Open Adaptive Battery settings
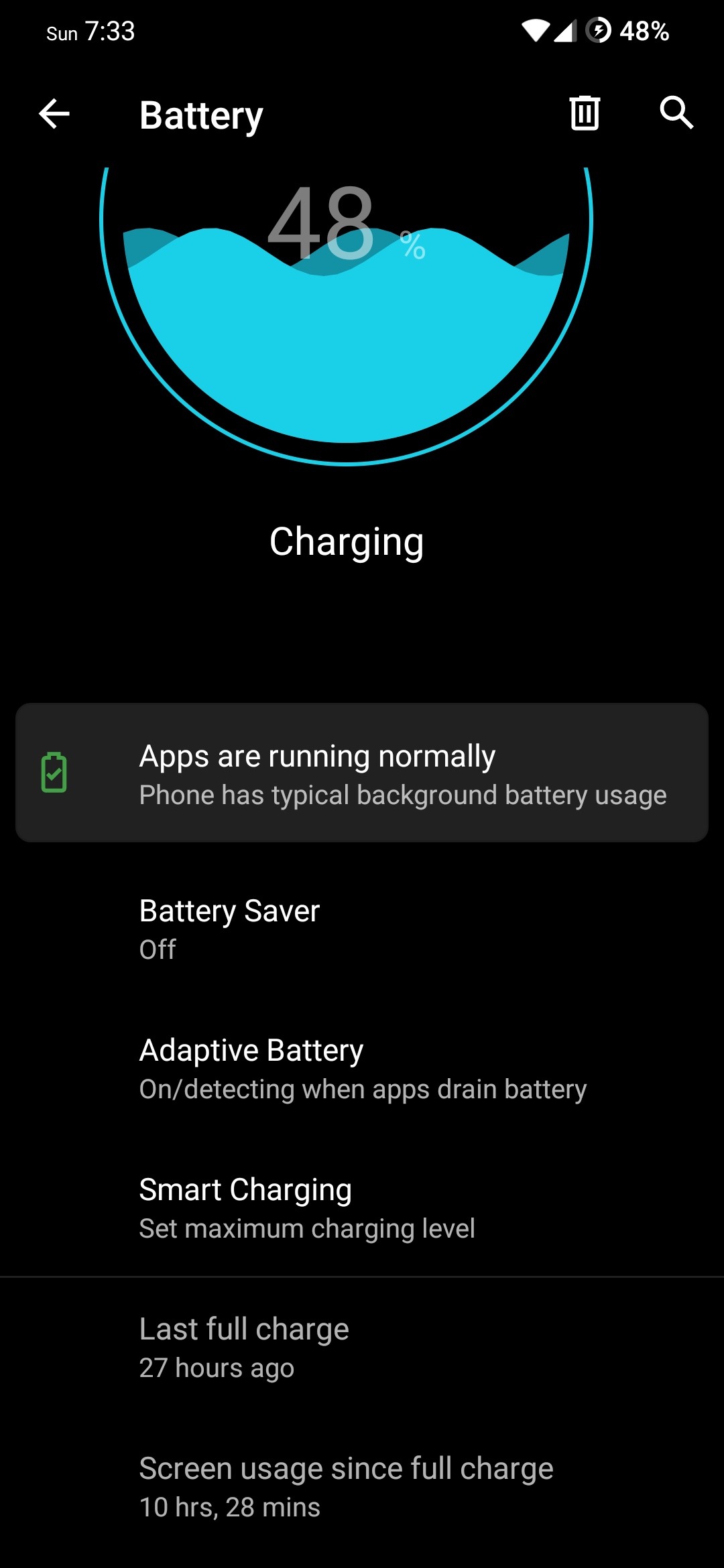 (x=362, y=1069)
